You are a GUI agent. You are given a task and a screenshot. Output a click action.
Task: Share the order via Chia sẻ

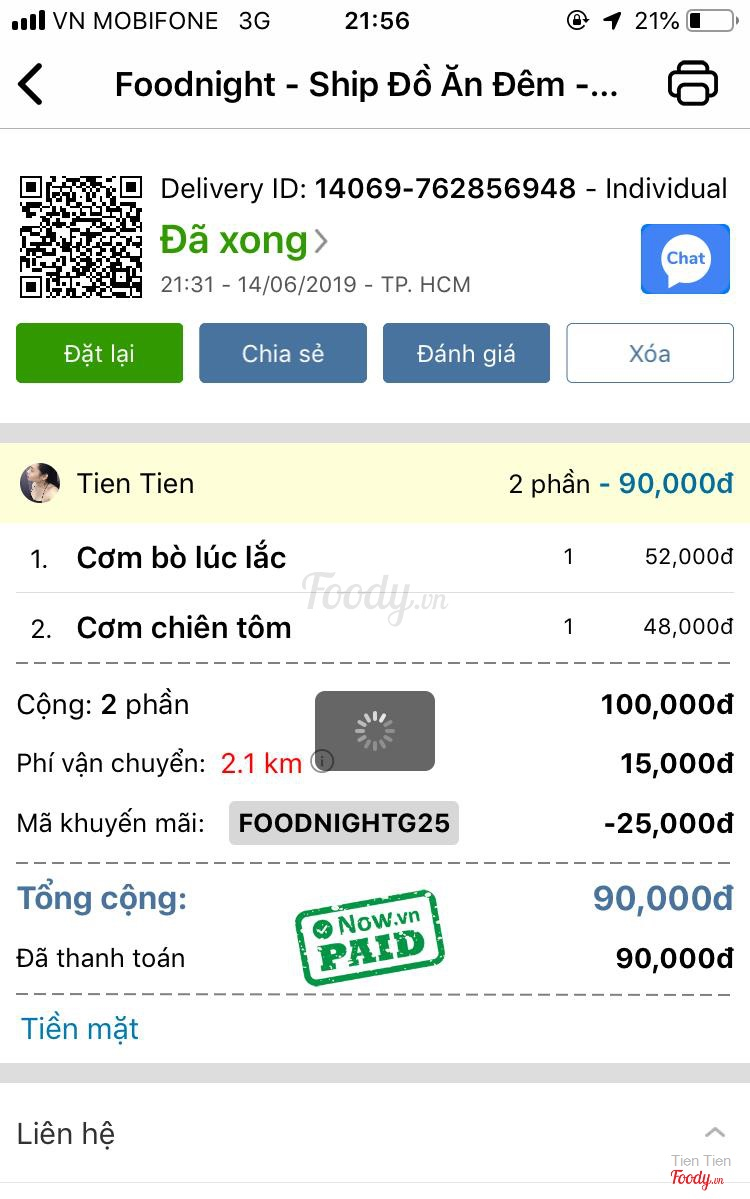pos(283,353)
